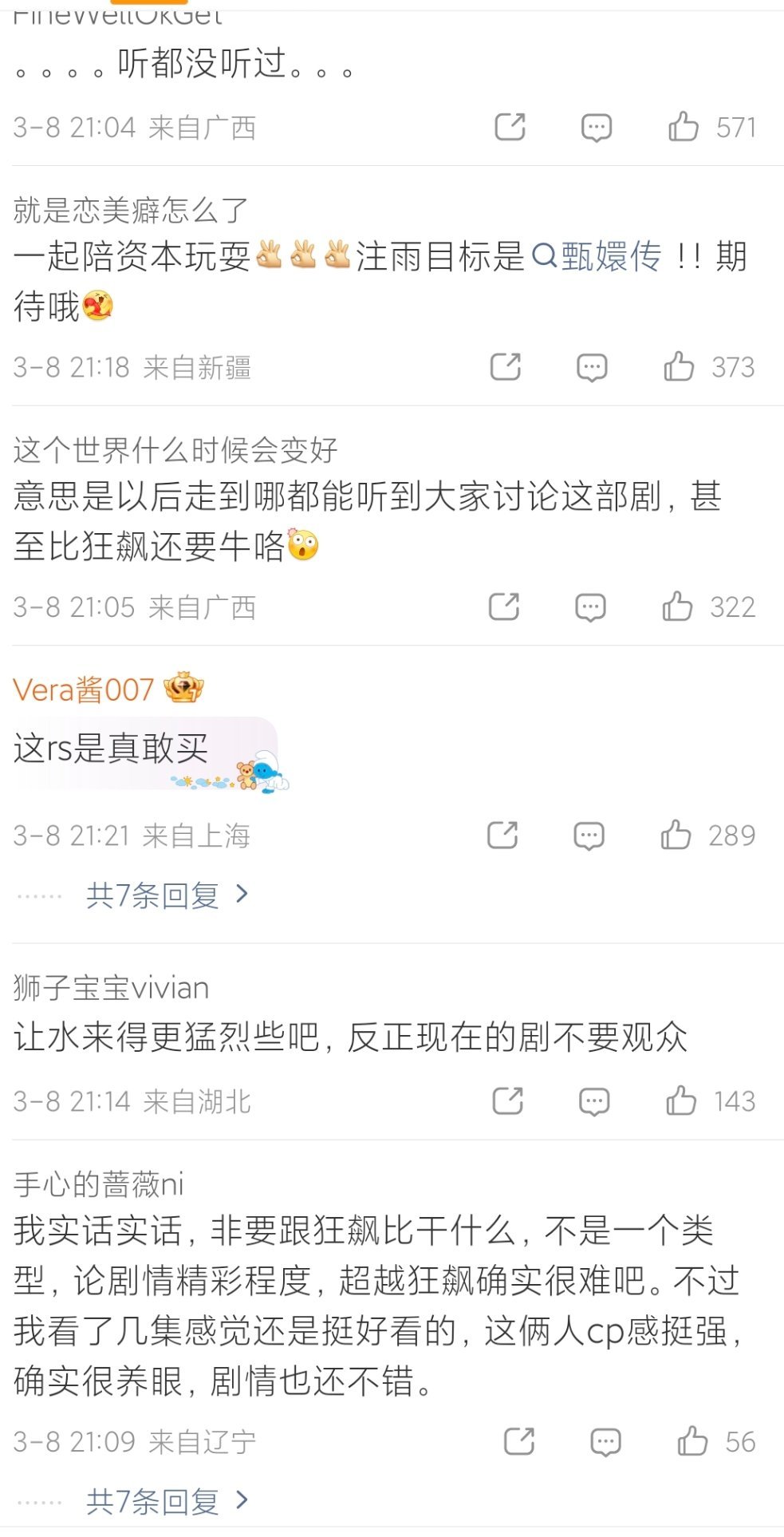Image resolution: width=784 pixels, height=1537 pixels.
Task: Share FineWellOkGet's comment via forward icon
Action: click(x=510, y=126)
